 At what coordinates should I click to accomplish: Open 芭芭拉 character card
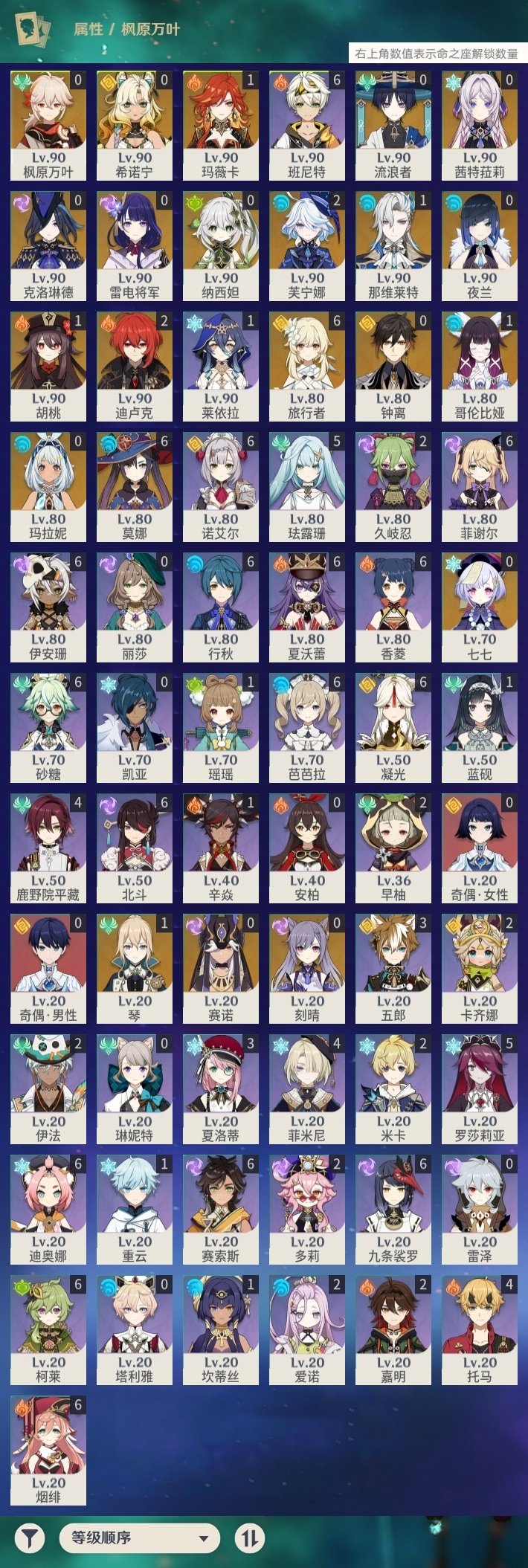pyautogui.click(x=307, y=727)
